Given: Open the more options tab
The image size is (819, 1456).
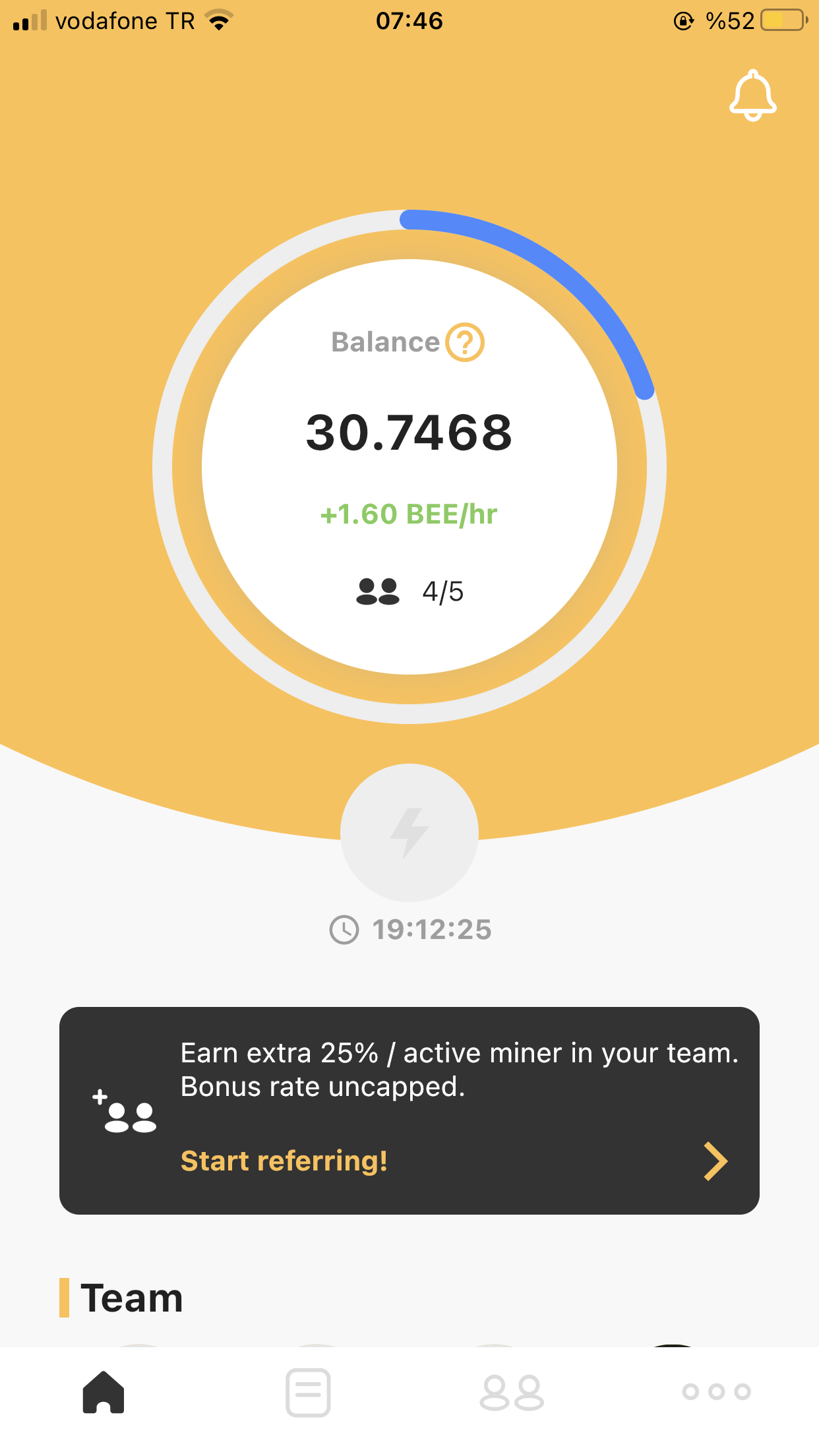Looking at the screenshot, I should coord(716,1392).
